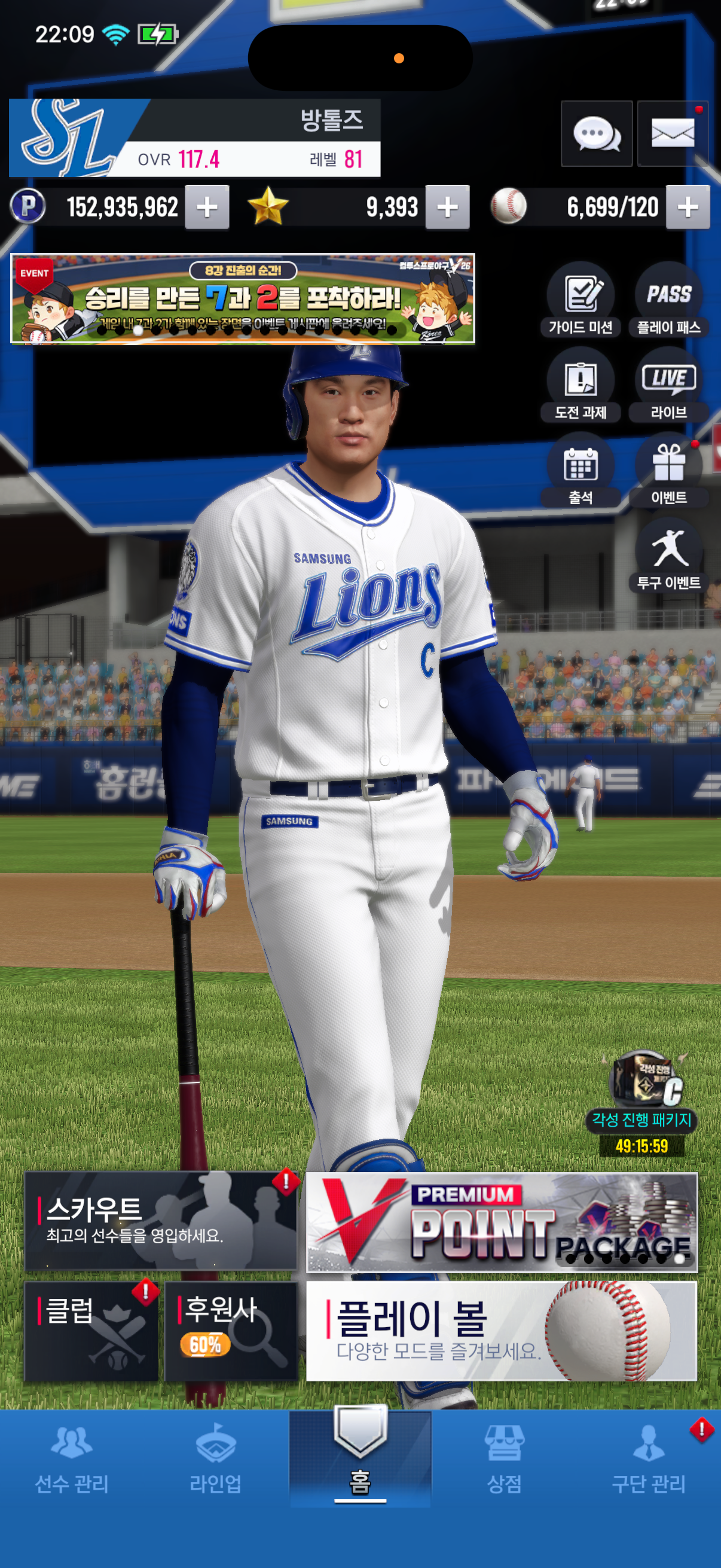Open the chat speech bubble icon
721x1568 pixels.
pos(596,133)
